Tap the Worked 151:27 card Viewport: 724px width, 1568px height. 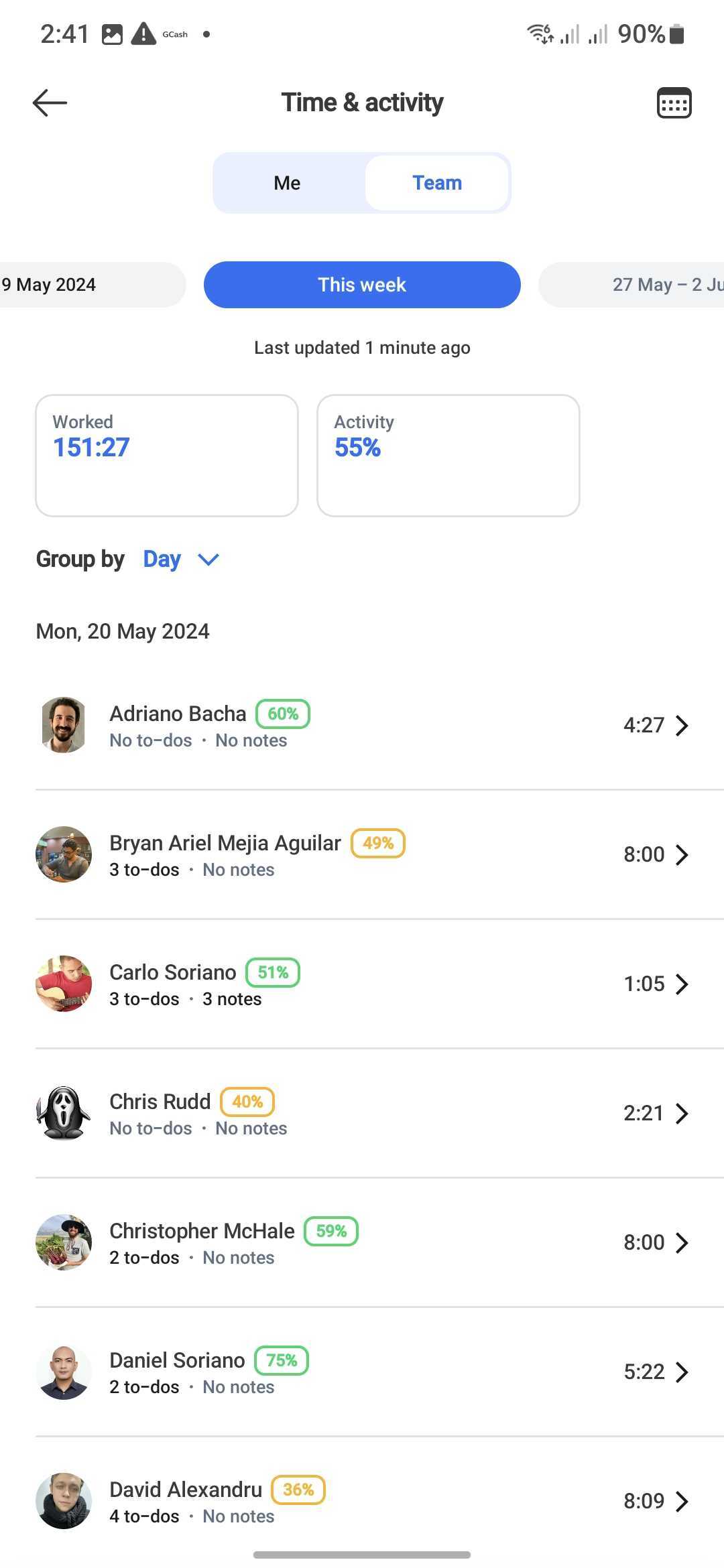point(167,456)
